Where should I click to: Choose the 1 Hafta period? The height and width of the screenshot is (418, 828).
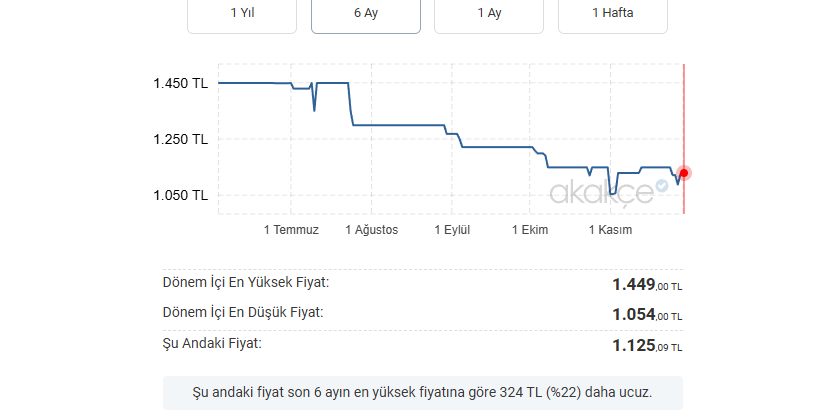pyautogui.click(x=612, y=14)
